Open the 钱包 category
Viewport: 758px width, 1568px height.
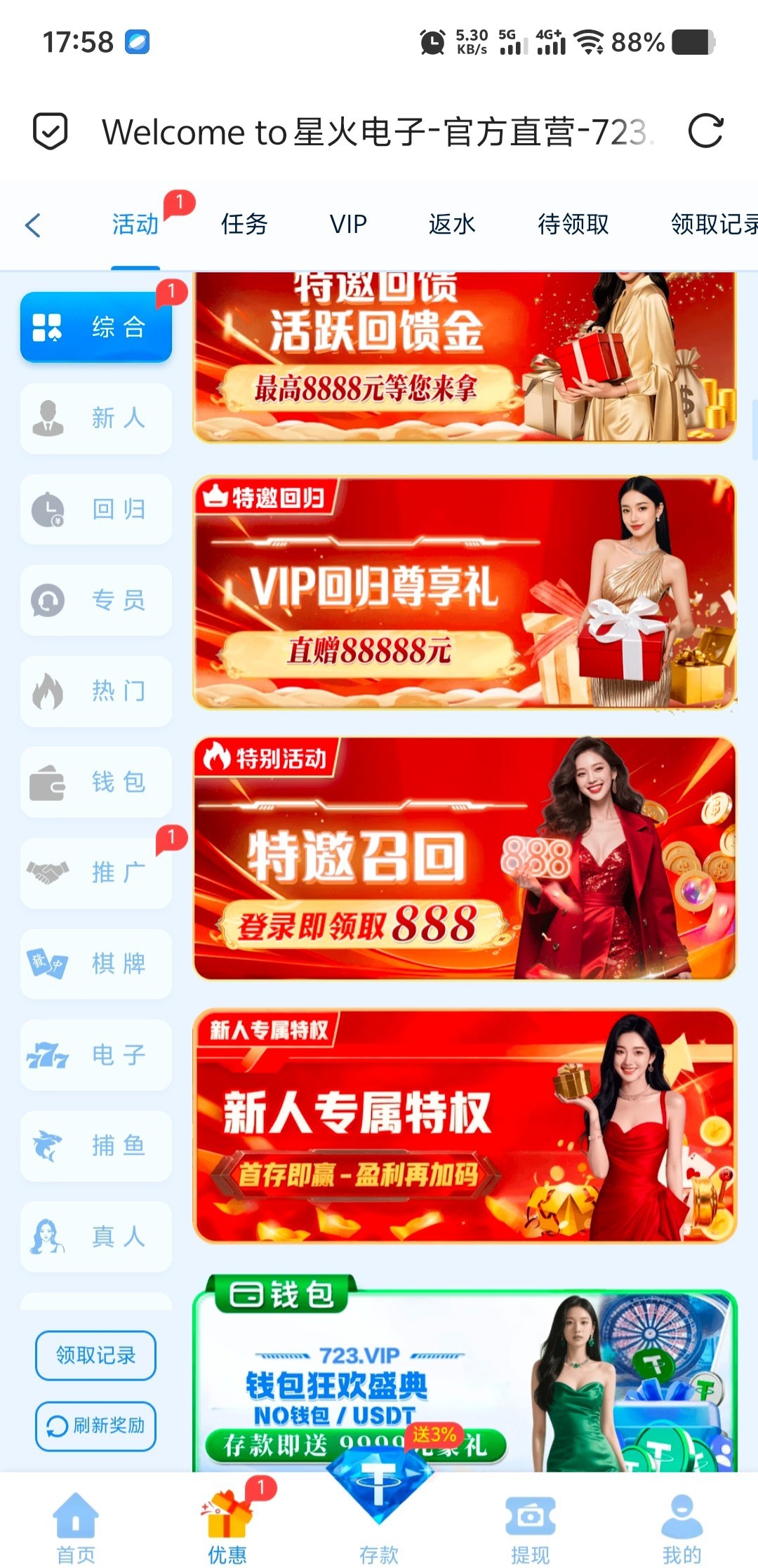(x=96, y=782)
